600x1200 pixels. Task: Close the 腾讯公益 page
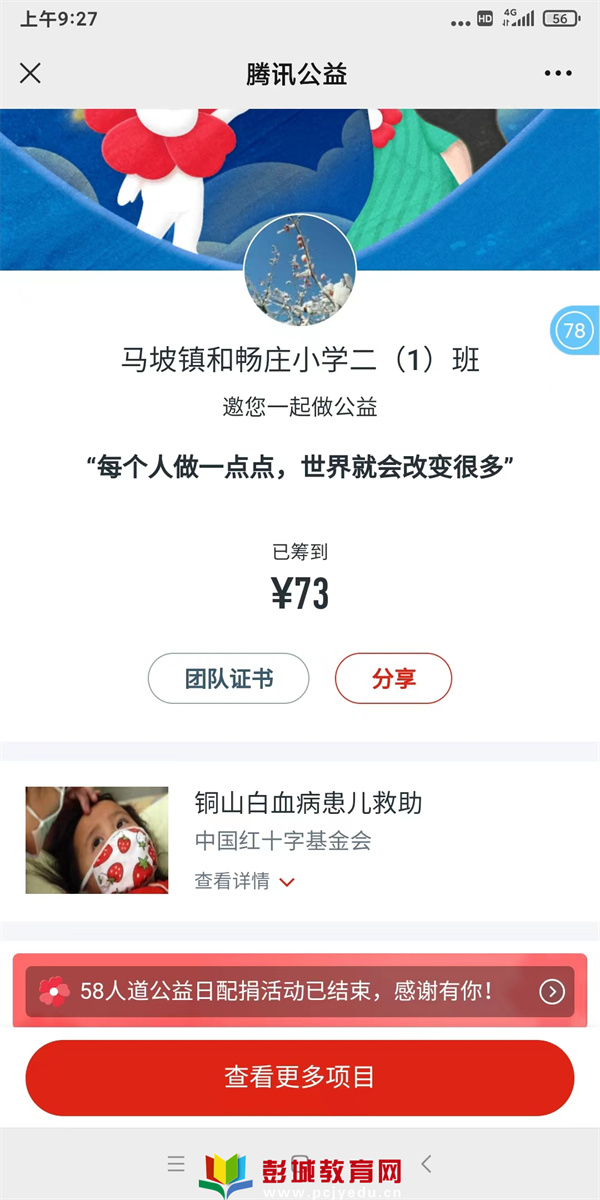point(31,73)
